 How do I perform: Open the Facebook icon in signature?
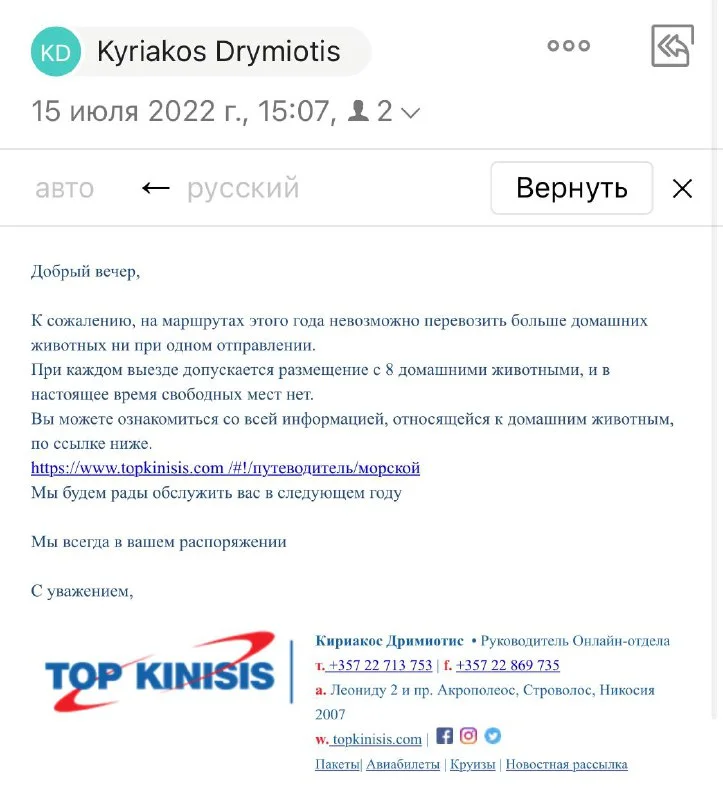pyautogui.click(x=444, y=736)
